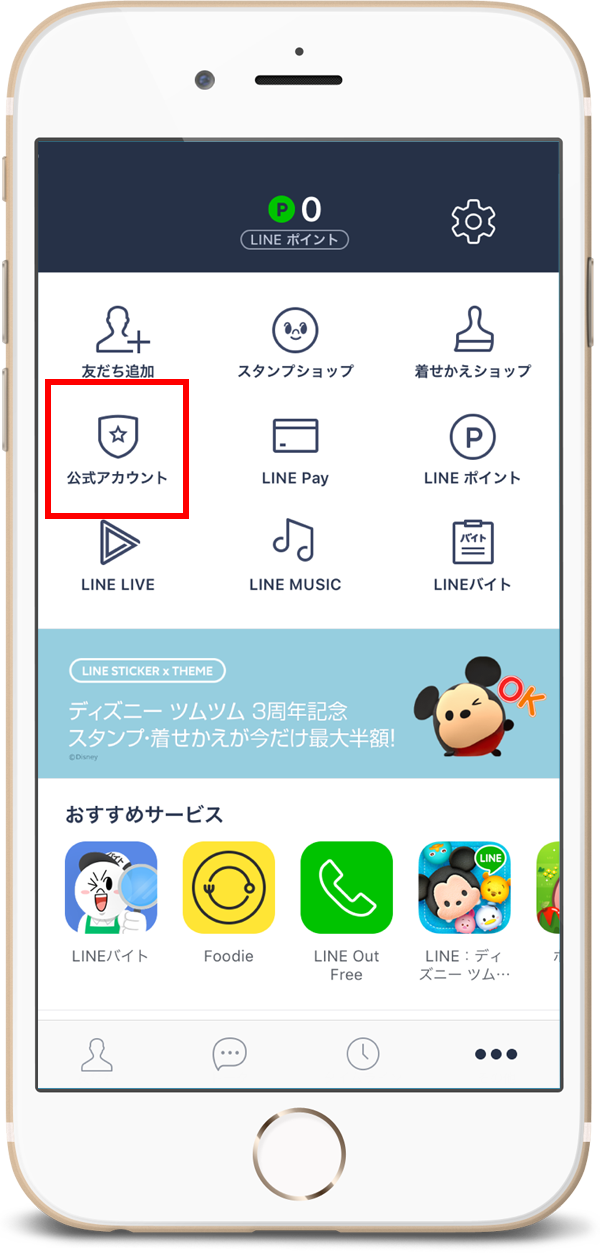Launch LINE MUSIC
The width and height of the screenshot is (600, 1253).
pyautogui.click(x=295, y=555)
